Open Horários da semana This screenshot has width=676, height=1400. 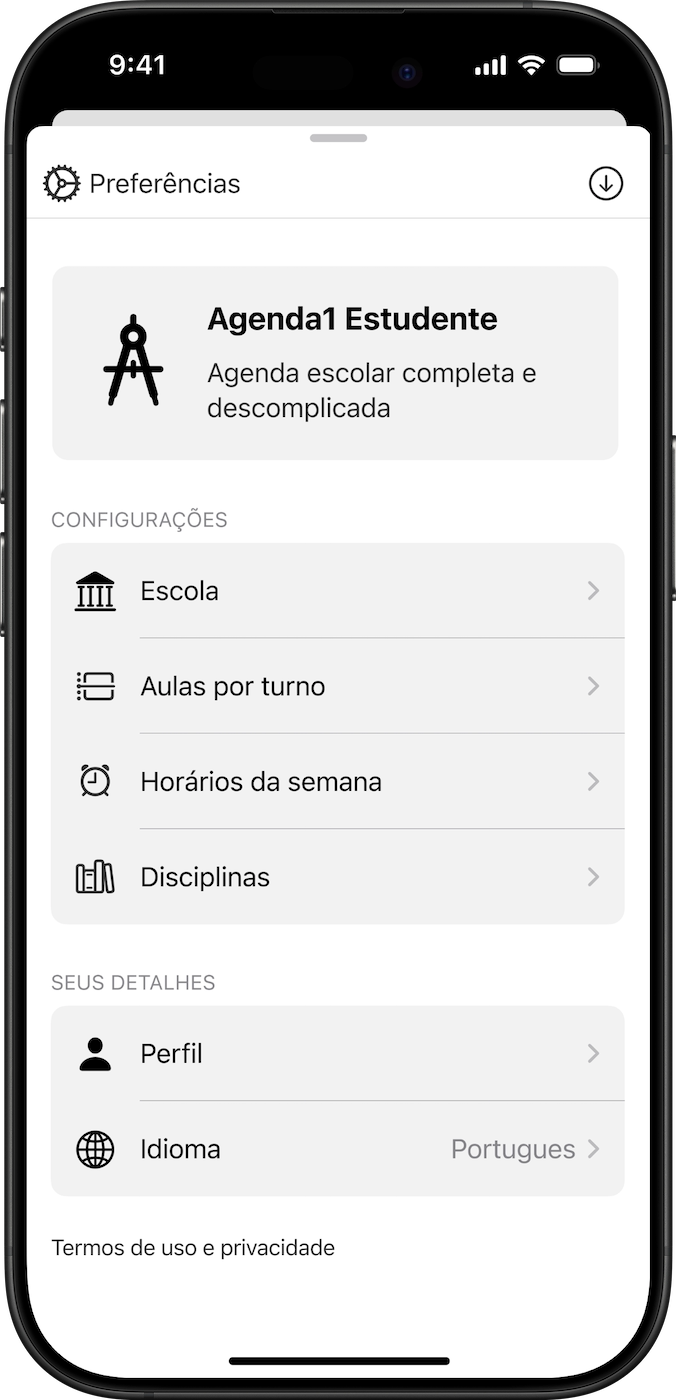(x=338, y=781)
